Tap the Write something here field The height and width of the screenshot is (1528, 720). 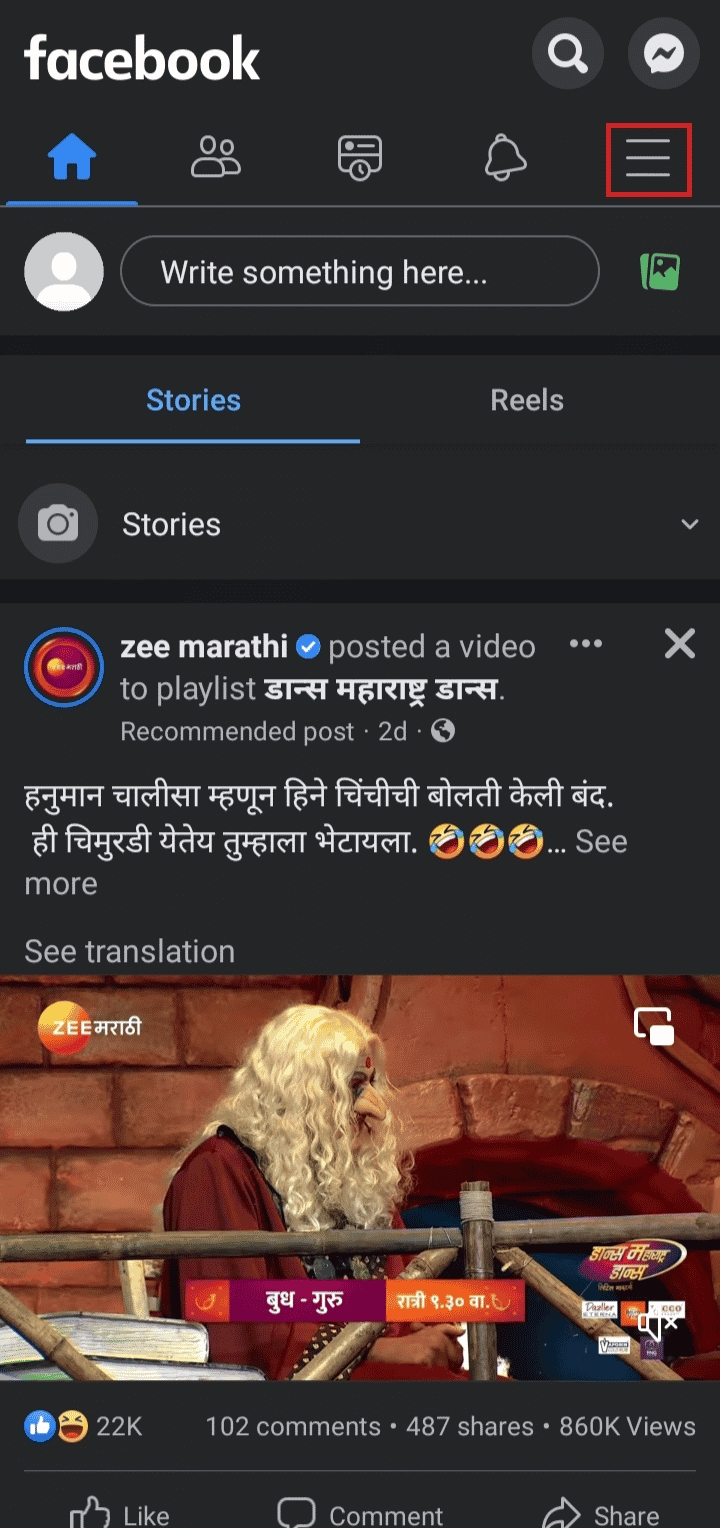pyautogui.click(x=359, y=271)
